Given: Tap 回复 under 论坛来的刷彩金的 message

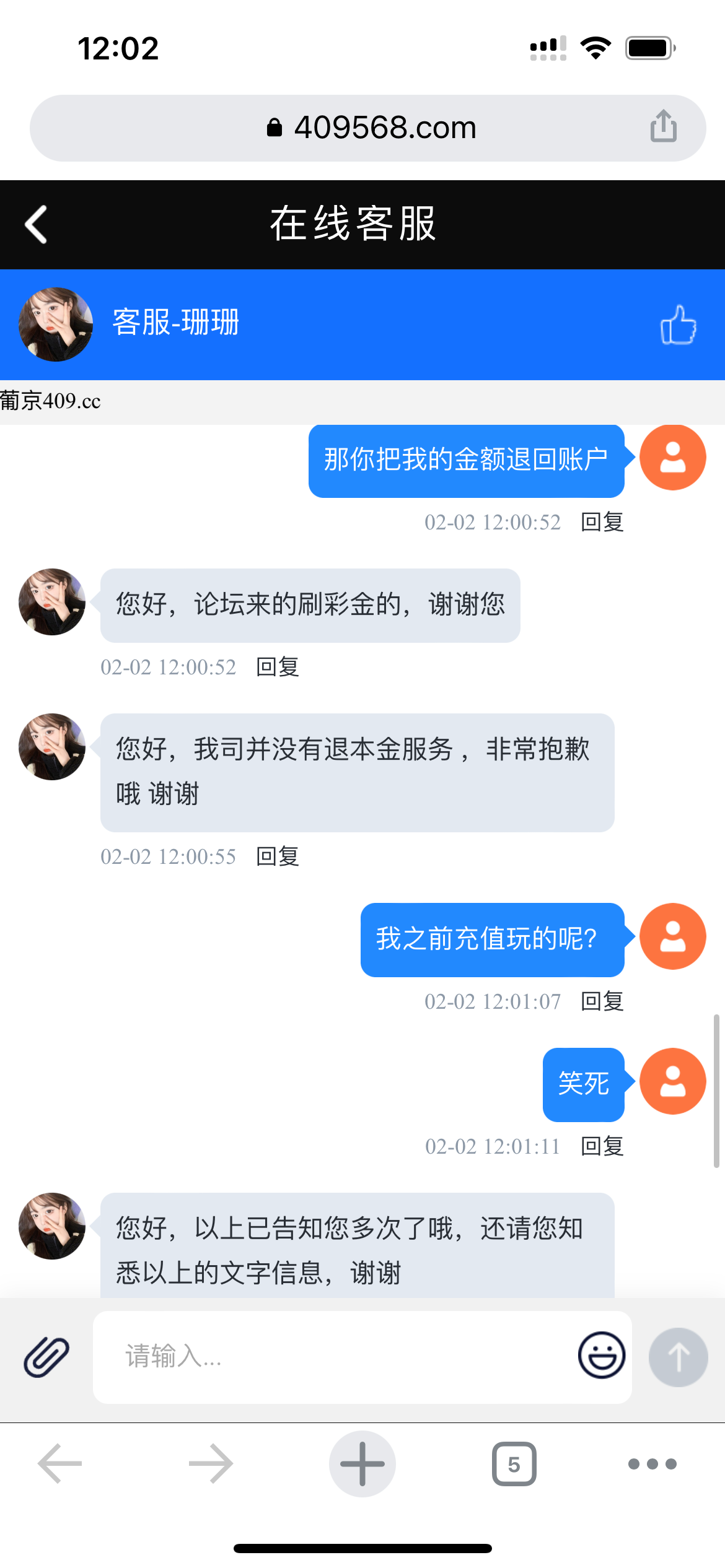Looking at the screenshot, I should [277, 667].
